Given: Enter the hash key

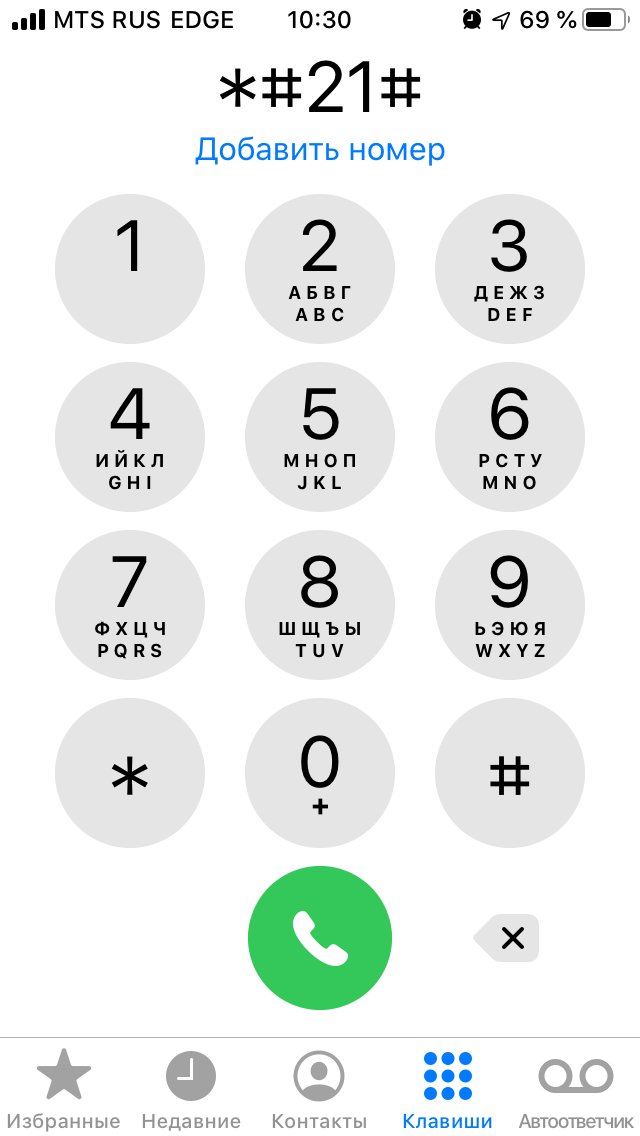Looking at the screenshot, I should (510, 772).
